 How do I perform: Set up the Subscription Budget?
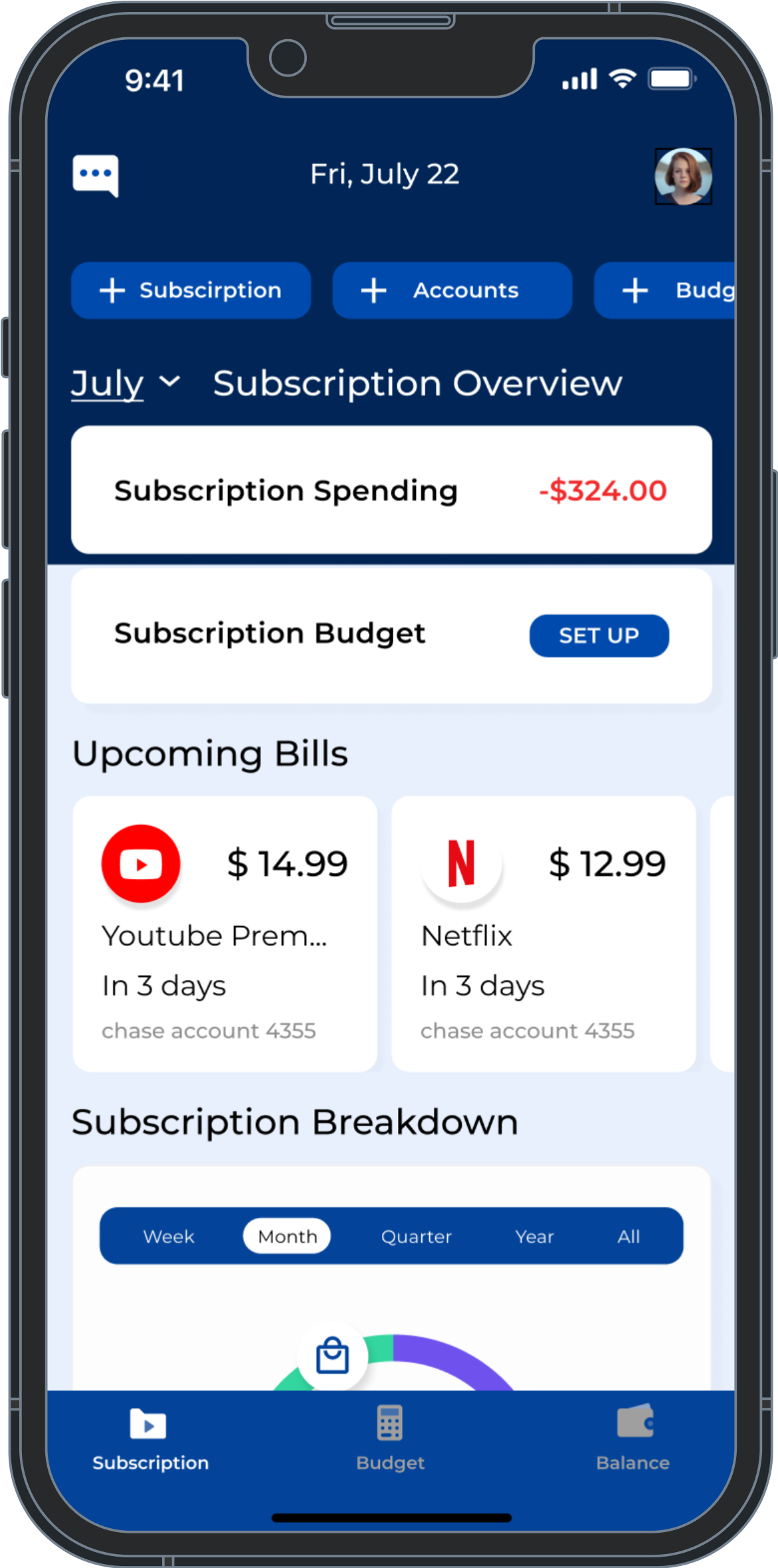(x=599, y=635)
